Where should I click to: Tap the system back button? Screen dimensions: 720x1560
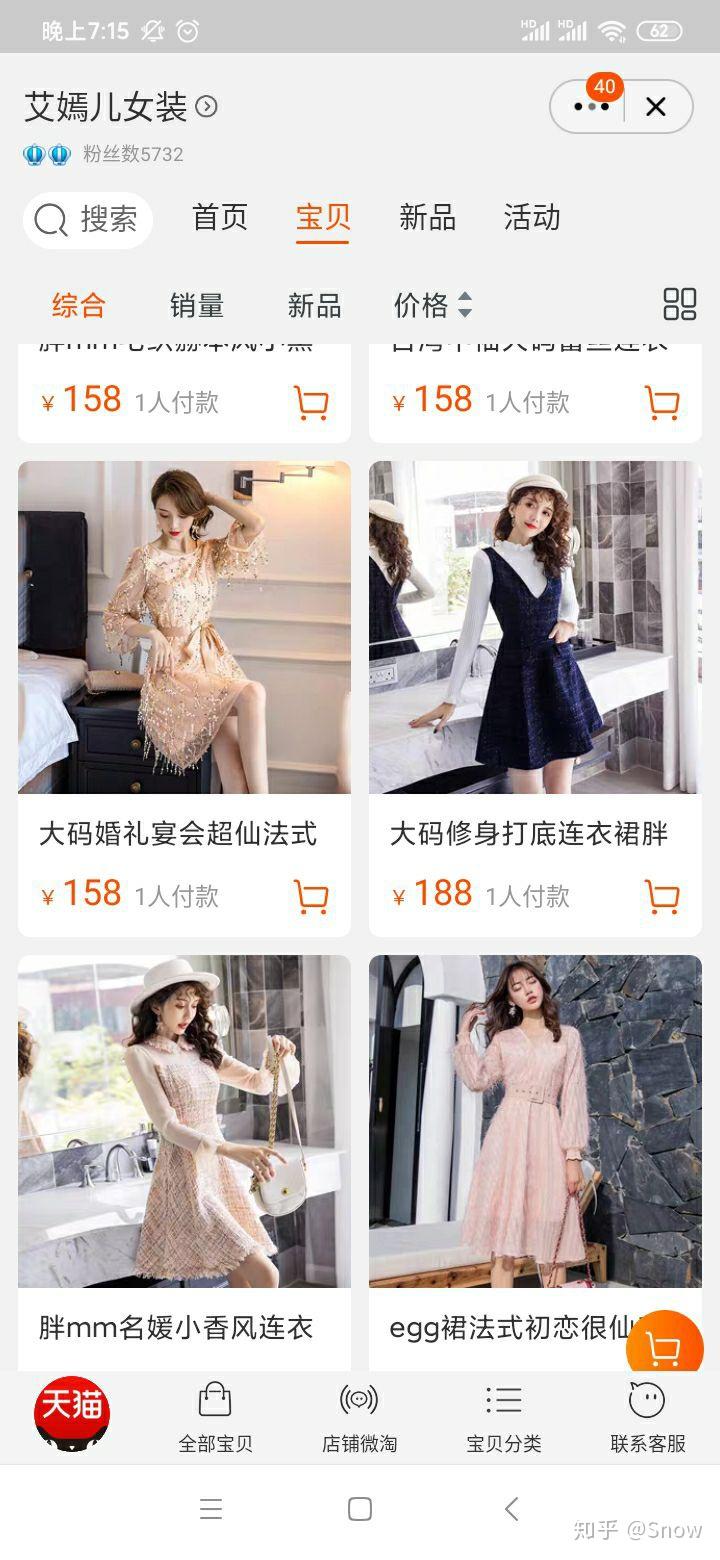(512, 1509)
